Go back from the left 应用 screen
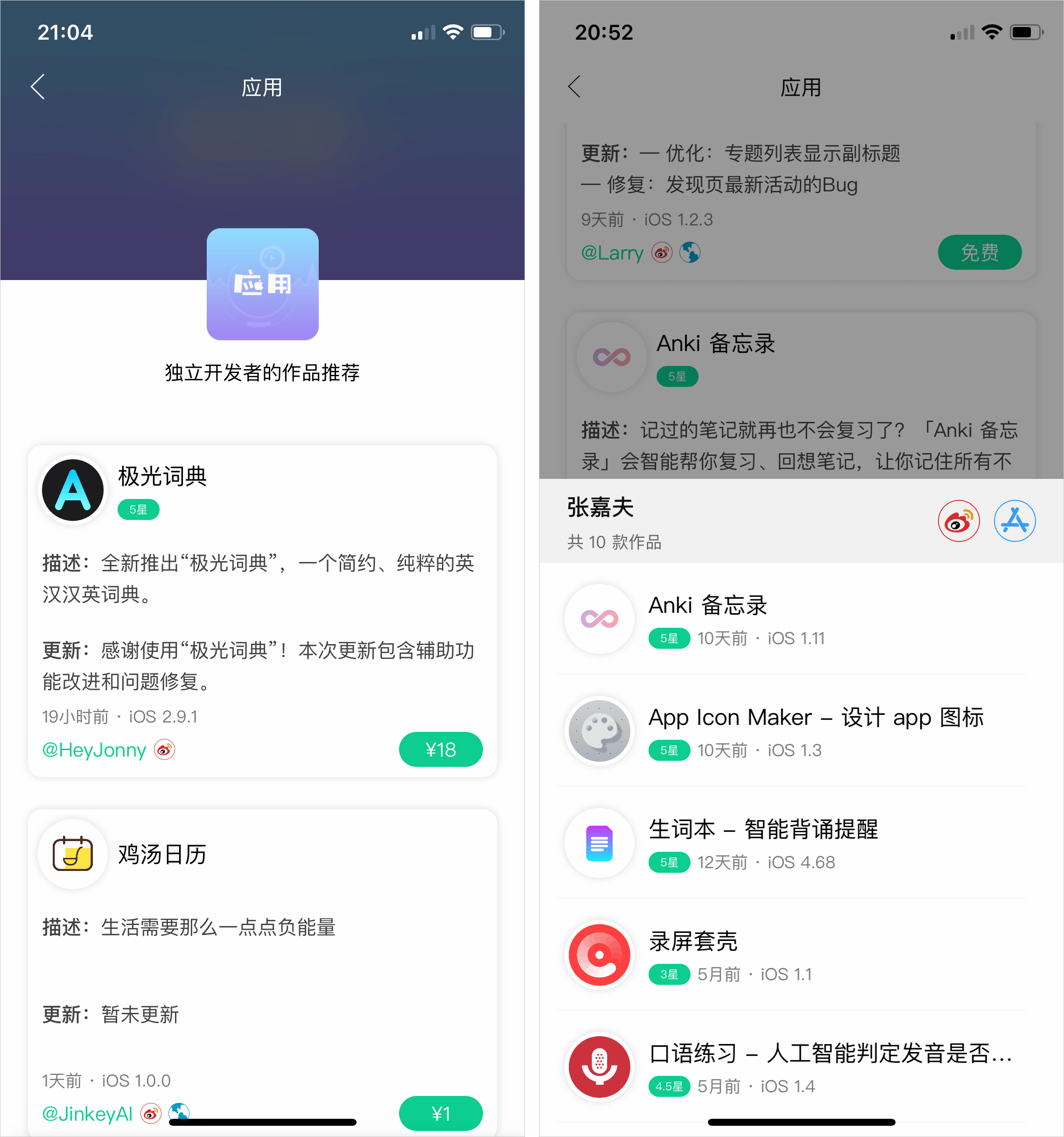The height and width of the screenshot is (1137, 1064). 38,87
